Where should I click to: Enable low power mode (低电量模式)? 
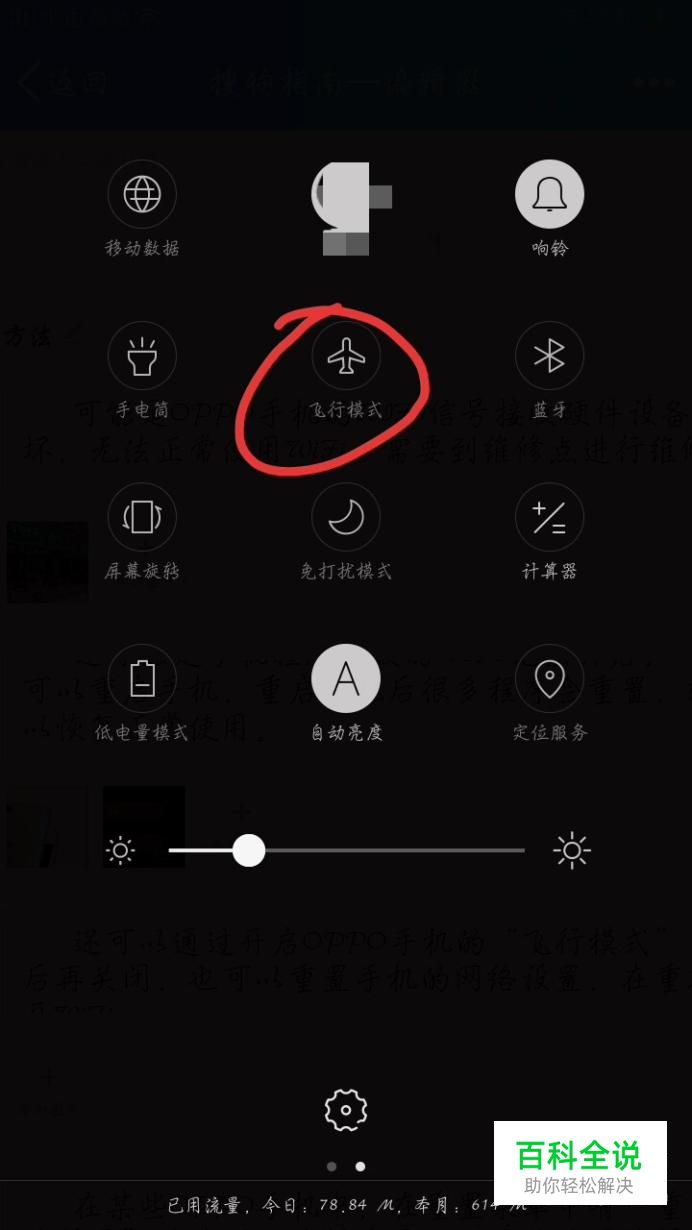click(x=142, y=679)
